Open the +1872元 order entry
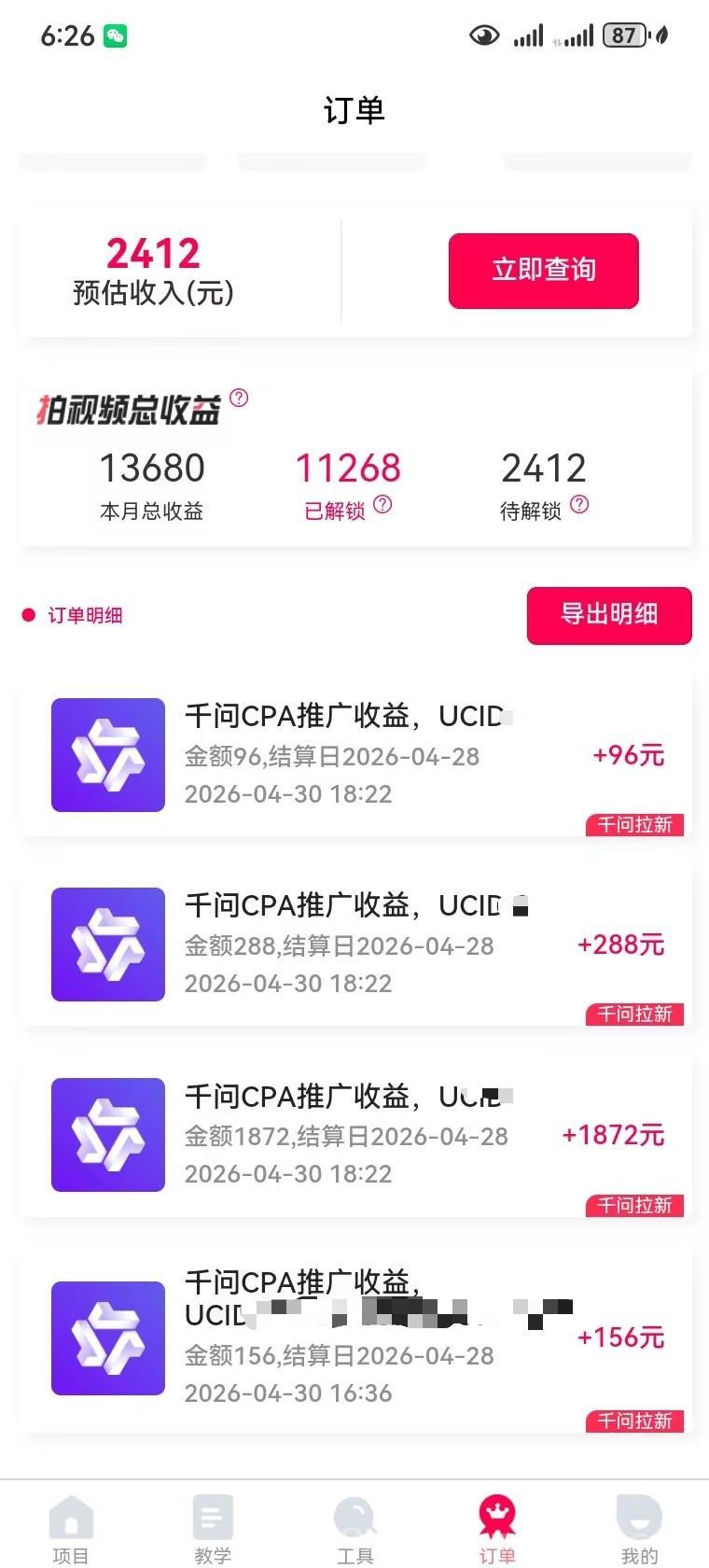 pos(354,1136)
